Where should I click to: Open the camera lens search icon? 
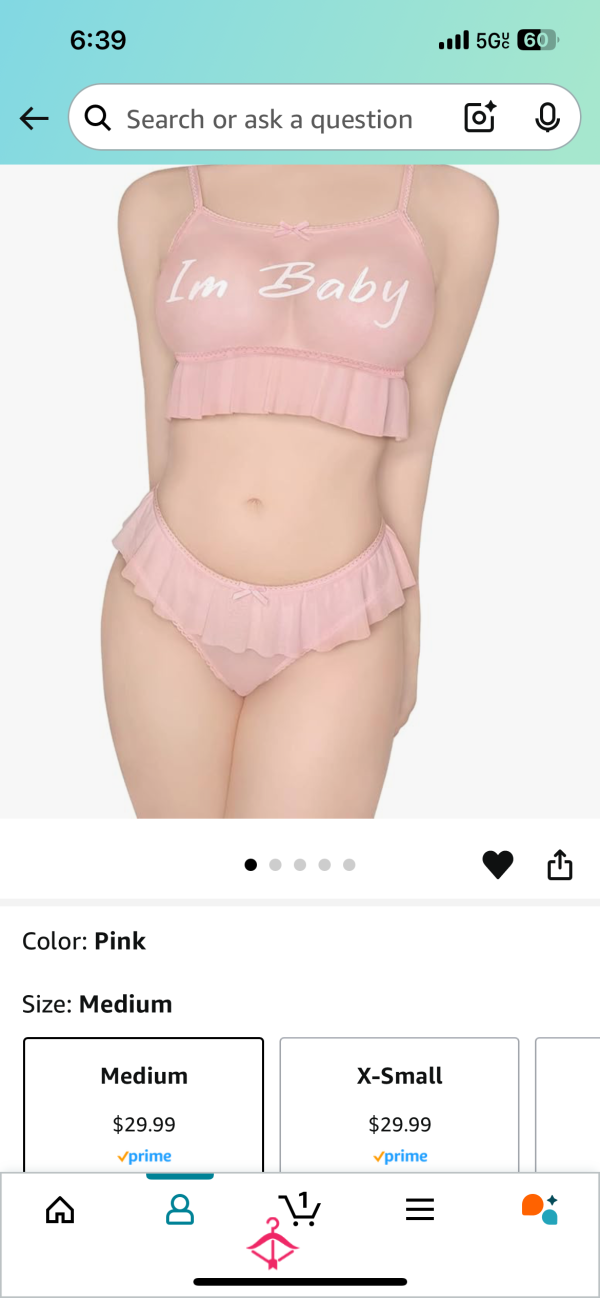coord(481,118)
